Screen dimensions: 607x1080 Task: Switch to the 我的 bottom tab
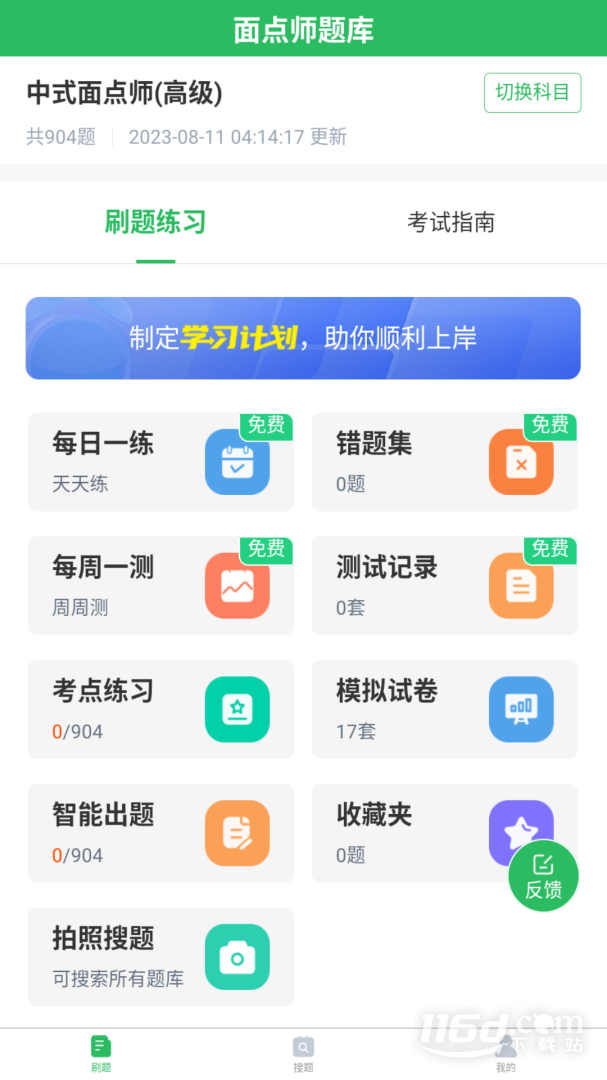506,1055
